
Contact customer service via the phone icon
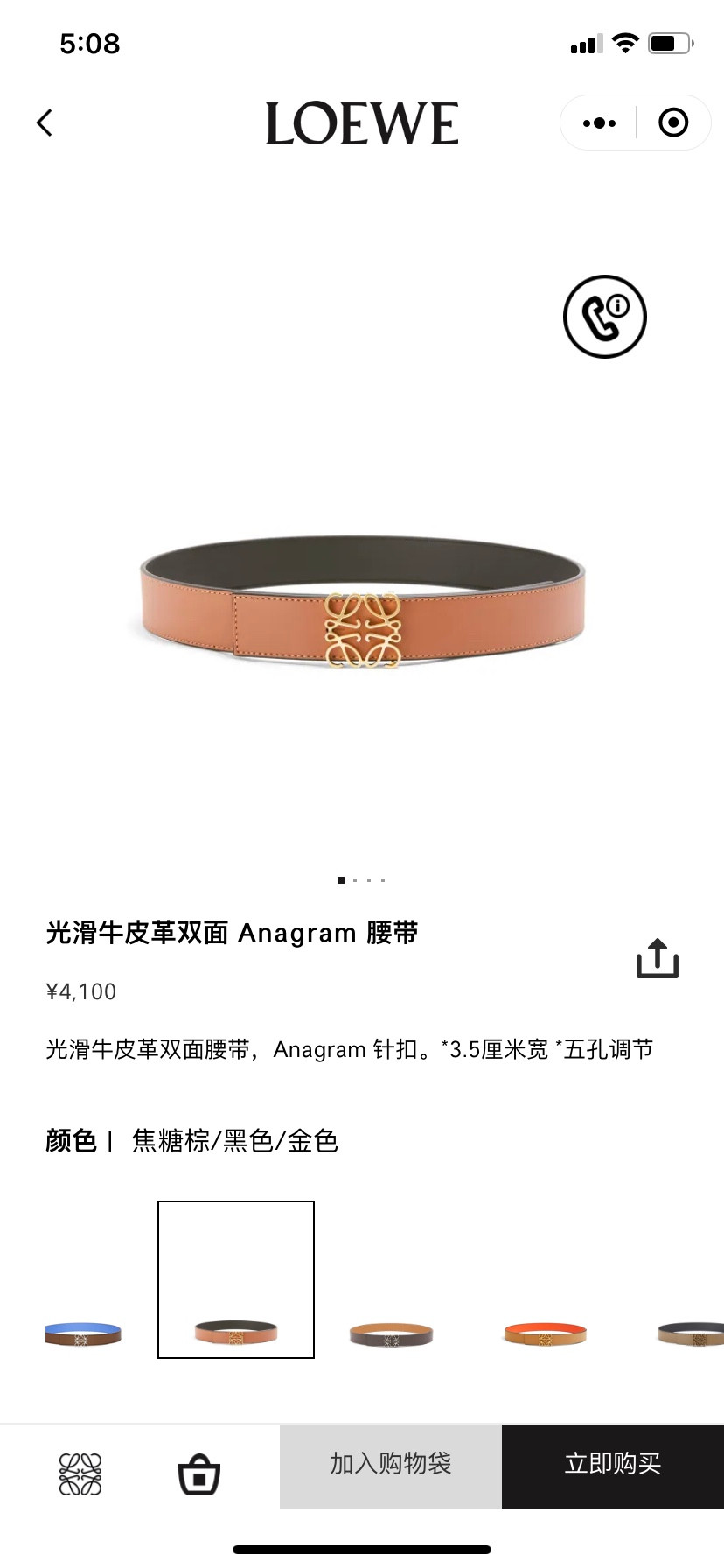(604, 317)
